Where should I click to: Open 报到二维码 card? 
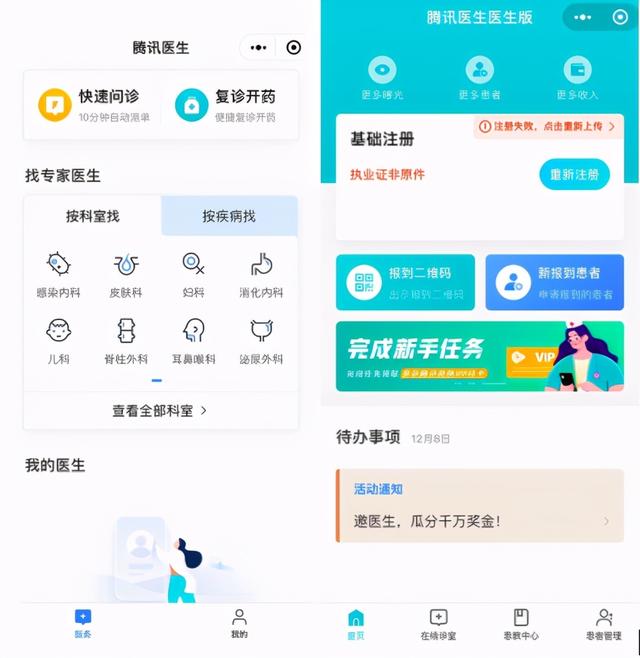405,282
